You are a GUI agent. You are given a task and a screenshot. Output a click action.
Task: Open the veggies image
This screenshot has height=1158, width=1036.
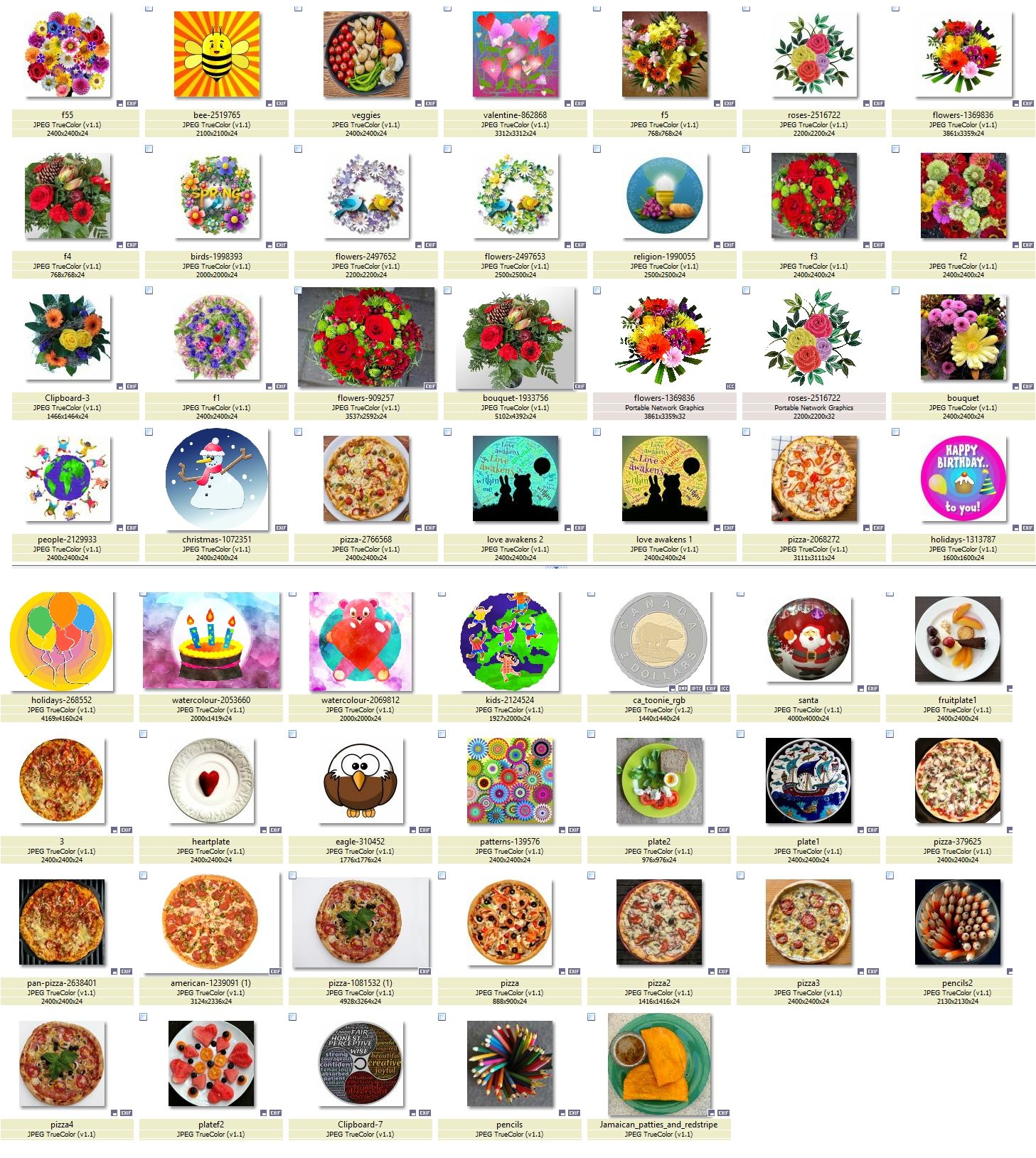(365, 55)
